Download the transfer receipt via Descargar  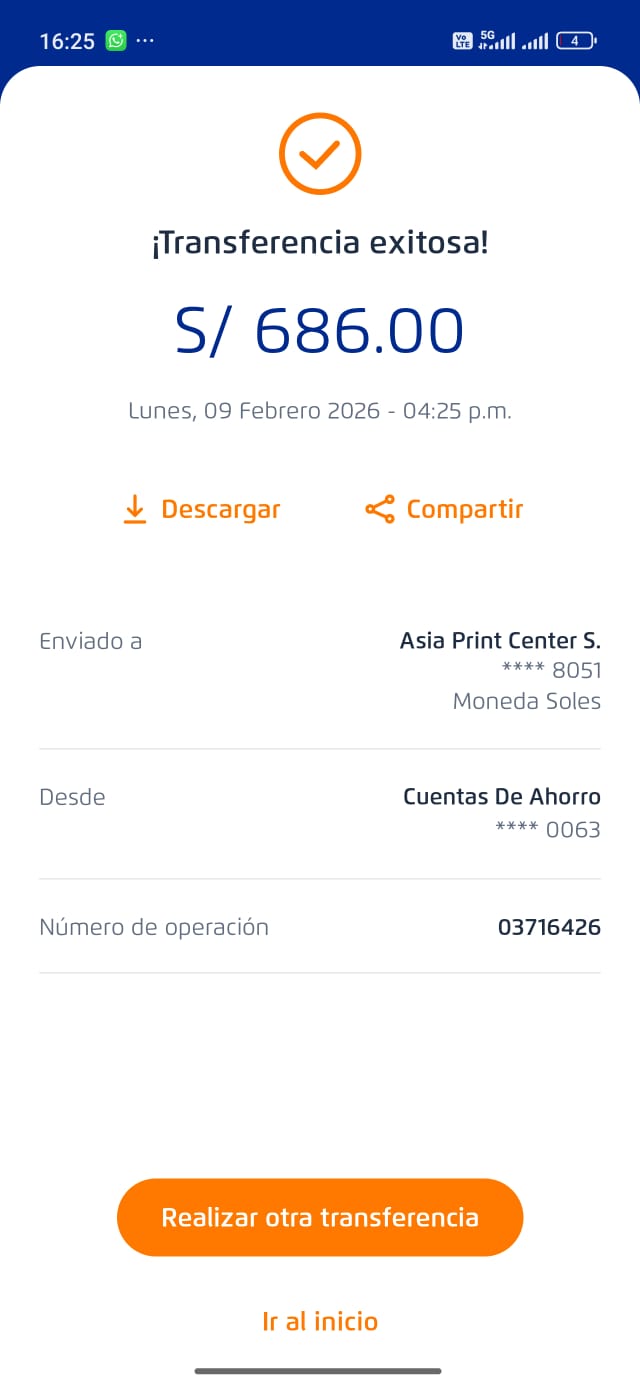coord(201,509)
